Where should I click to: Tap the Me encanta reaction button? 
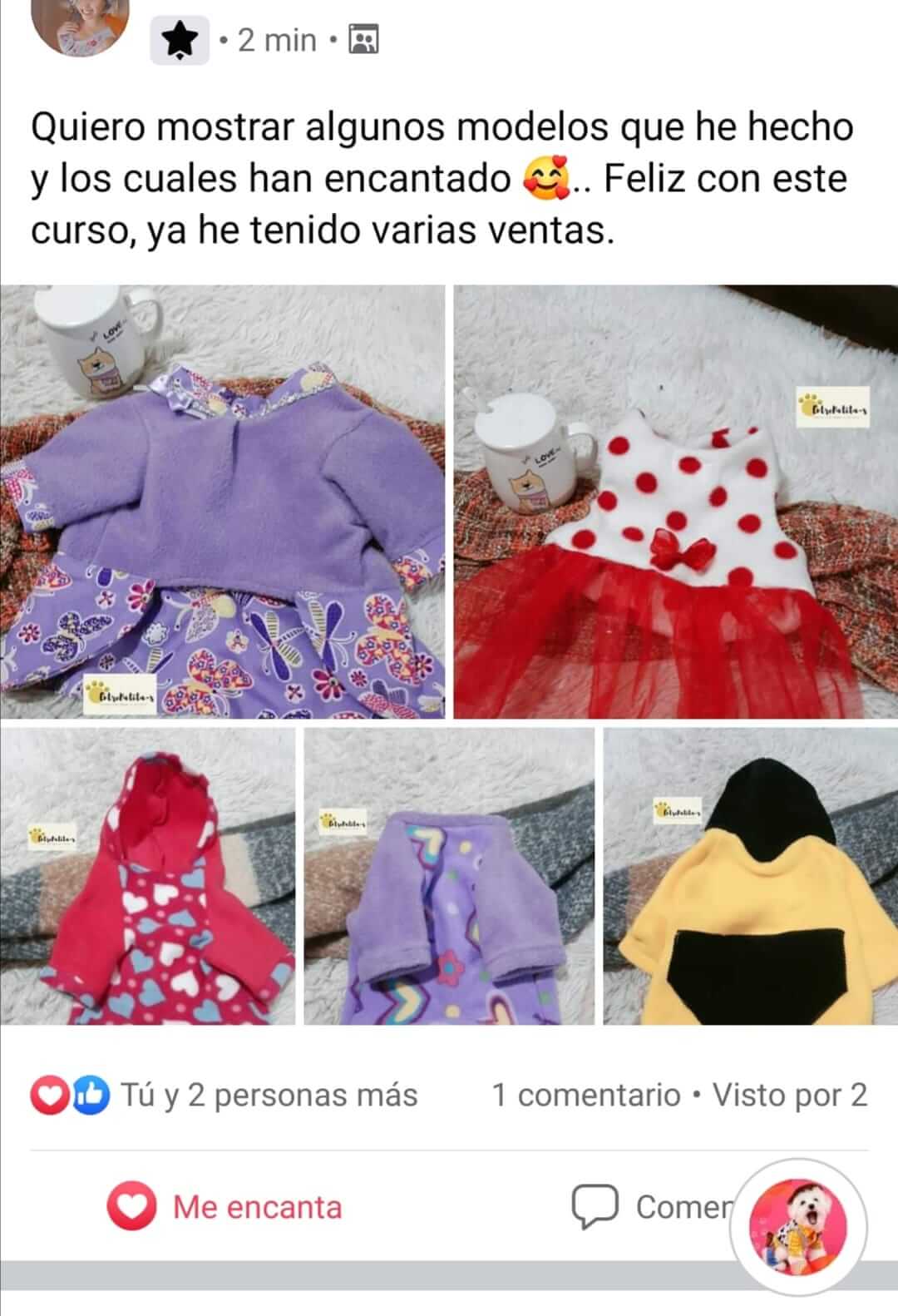point(224,1207)
